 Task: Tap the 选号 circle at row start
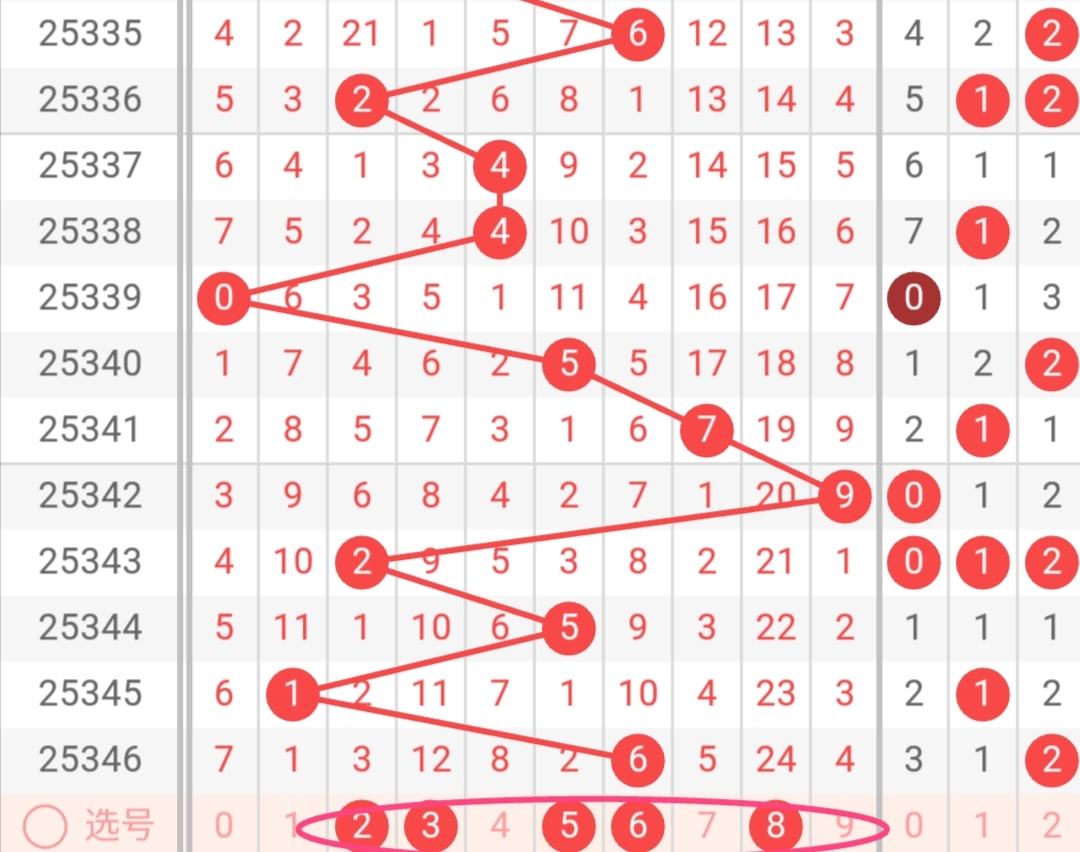(45, 827)
